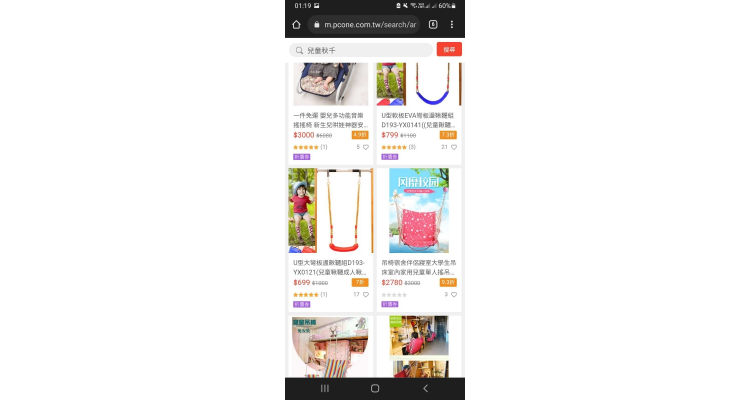Open the $2780 hanging chair product
Image resolution: width=750 pixels, height=400 pixels.
pyautogui.click(x=418, y=215)
